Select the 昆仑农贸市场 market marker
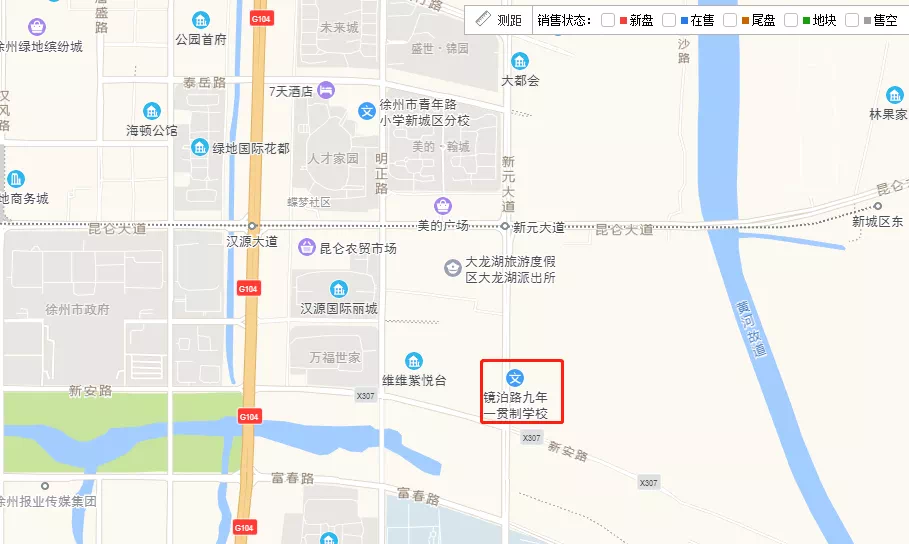This screenshot has width=909, height=544. point(308,247)
